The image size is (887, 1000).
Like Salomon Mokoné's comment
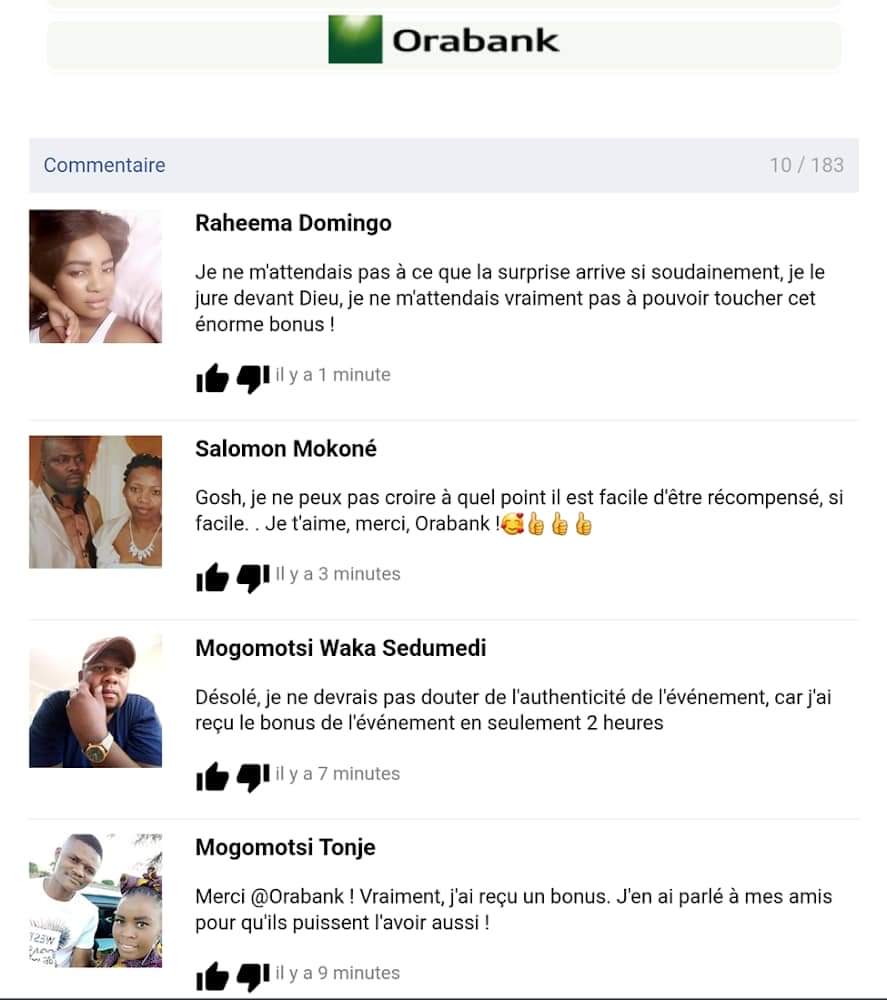212,577
